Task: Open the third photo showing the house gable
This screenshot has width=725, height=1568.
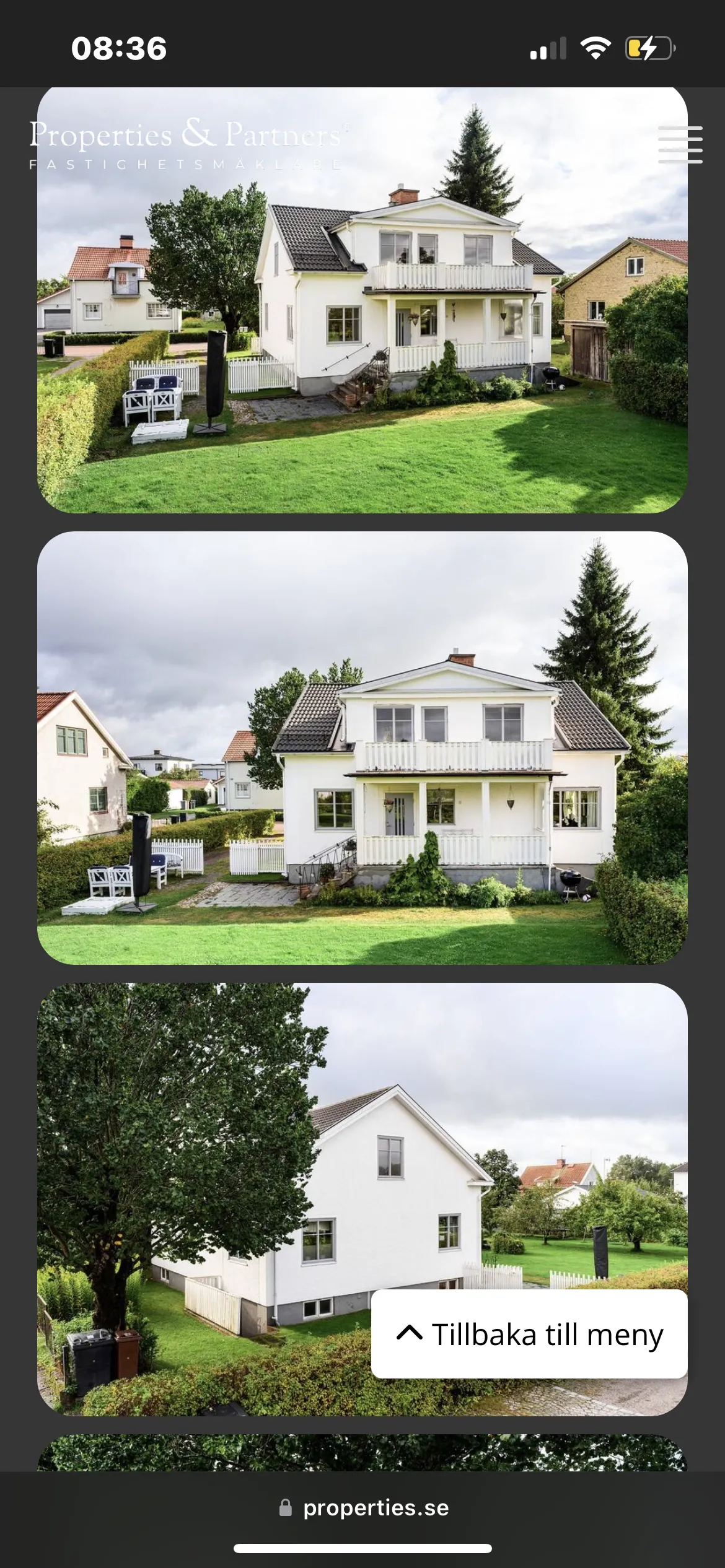Action: 248,1177
